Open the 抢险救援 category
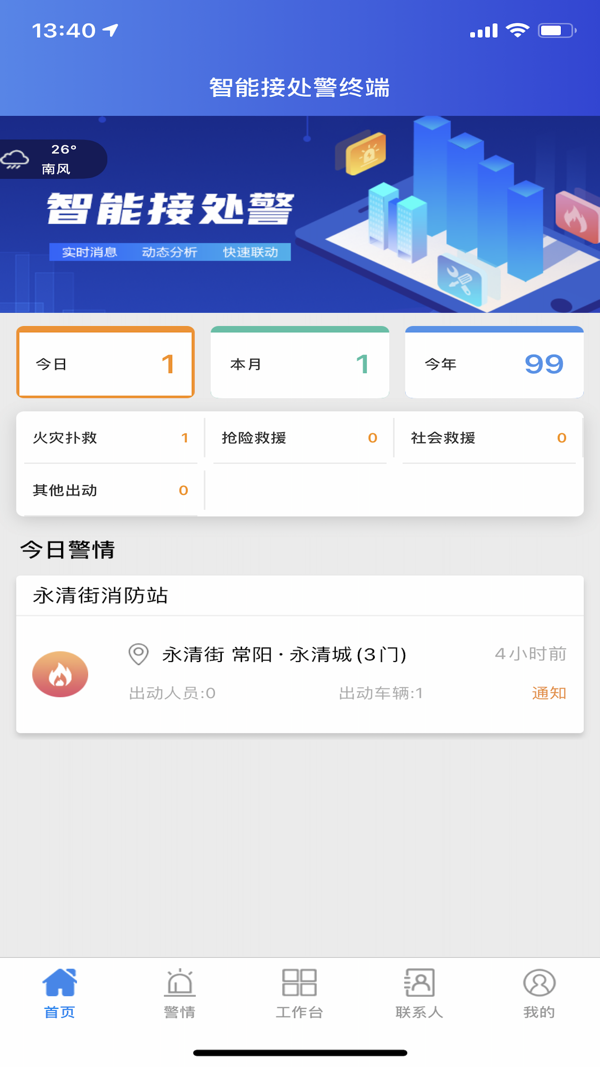The width and height of the screenshot is (600, 1067). coord(299,438)
